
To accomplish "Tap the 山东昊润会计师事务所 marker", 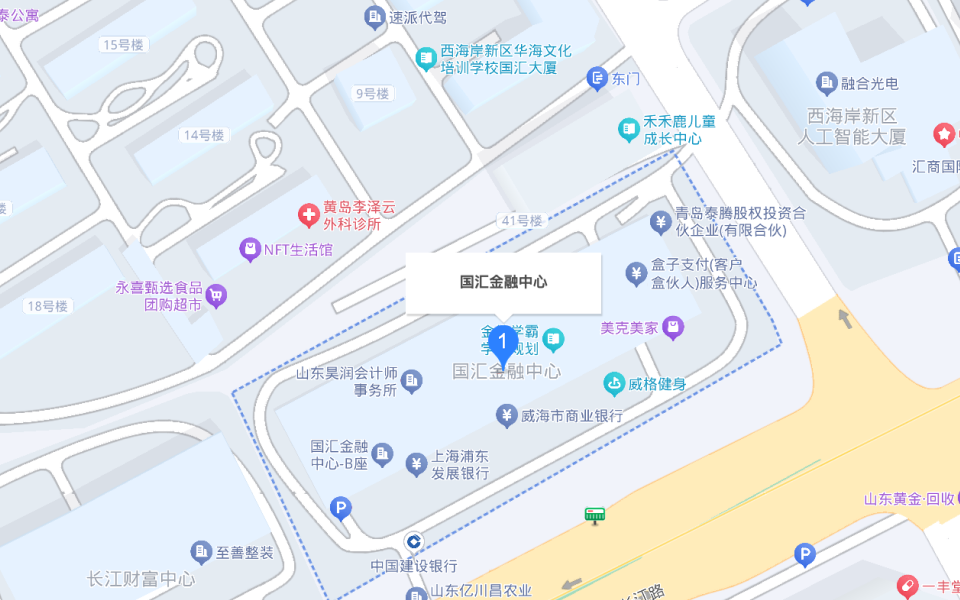I will (x=412, y=381).
